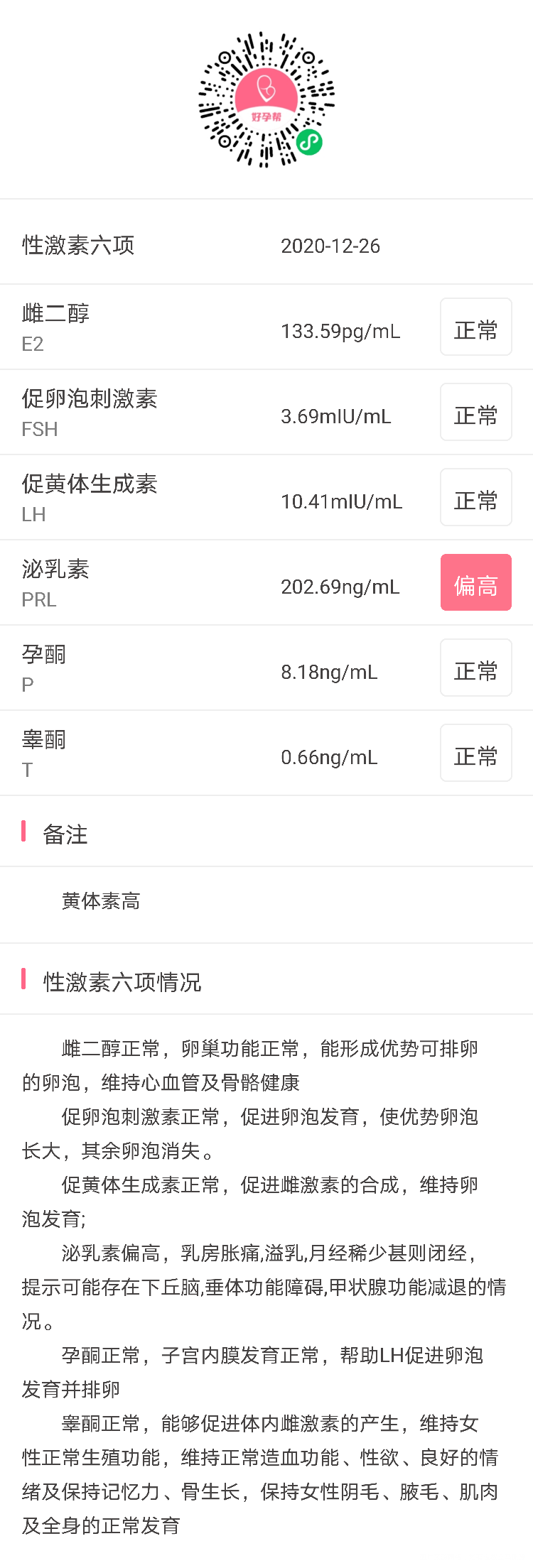Tap the pink marker beside 备注
This screenshot has height=1568, width=533.
click(x=25, y=829)
